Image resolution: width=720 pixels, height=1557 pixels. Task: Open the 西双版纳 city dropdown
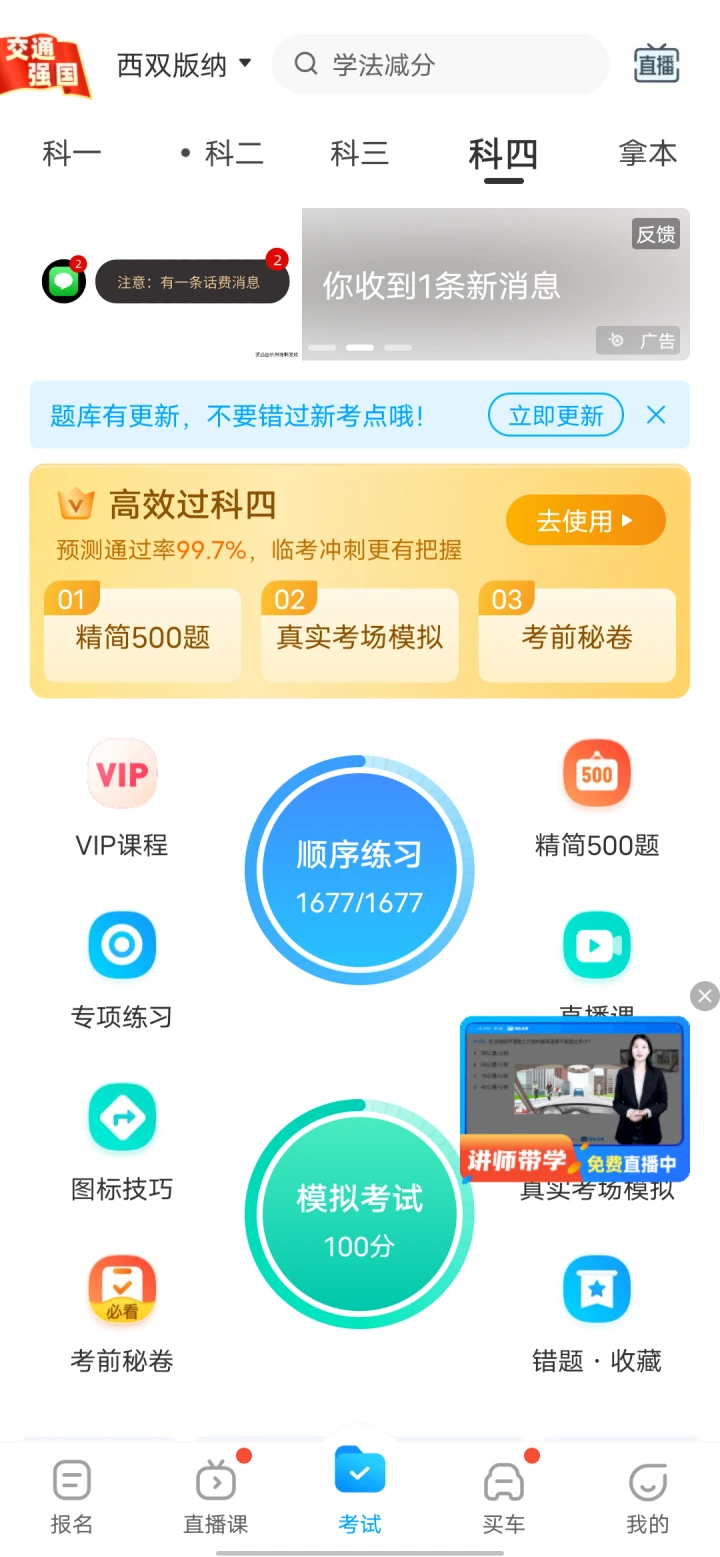click(184, 65)
